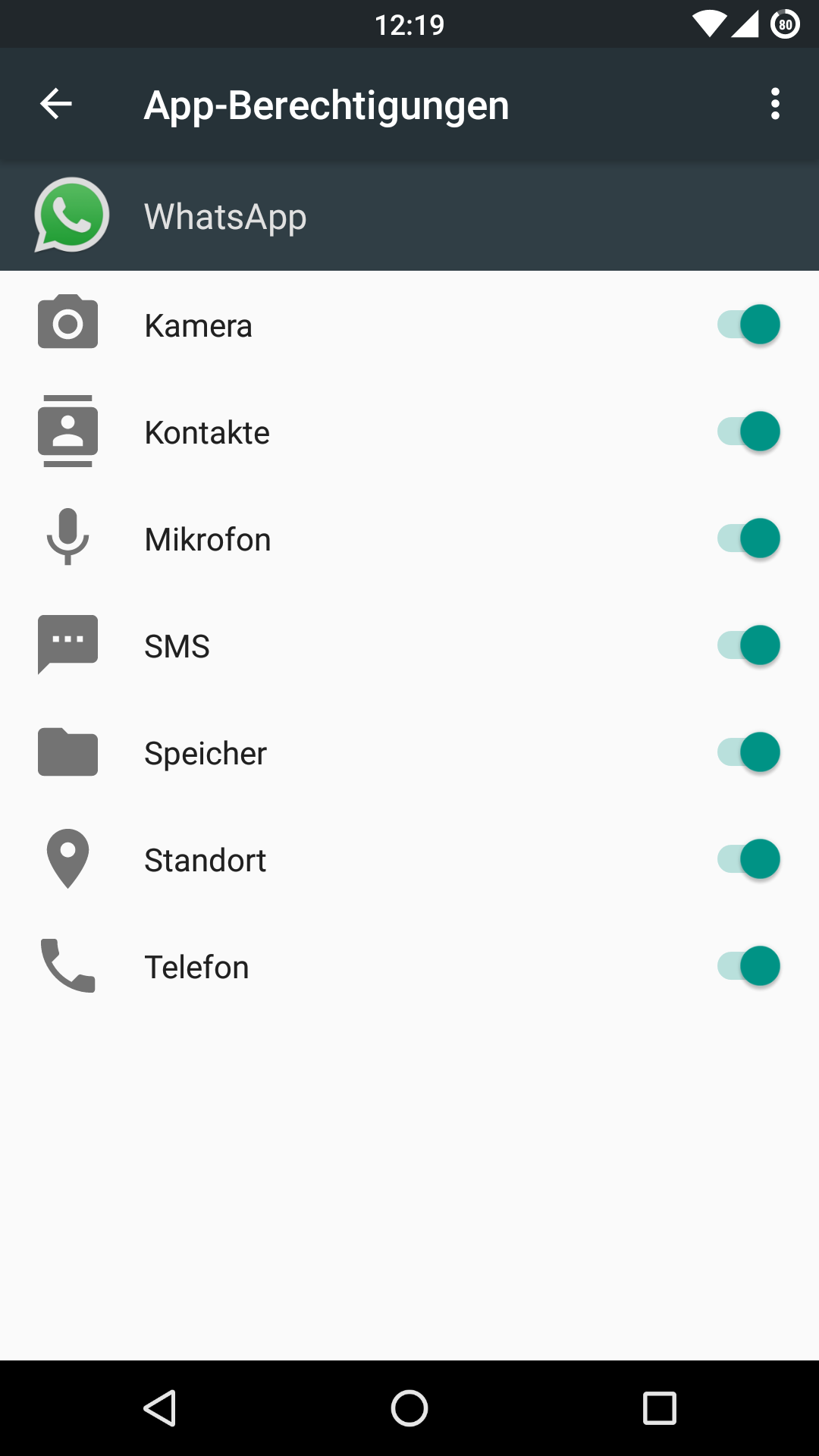The image size is (819, 1456).
Task: Disable the Speicher permission toggle
Action: (x=748, y=752)
